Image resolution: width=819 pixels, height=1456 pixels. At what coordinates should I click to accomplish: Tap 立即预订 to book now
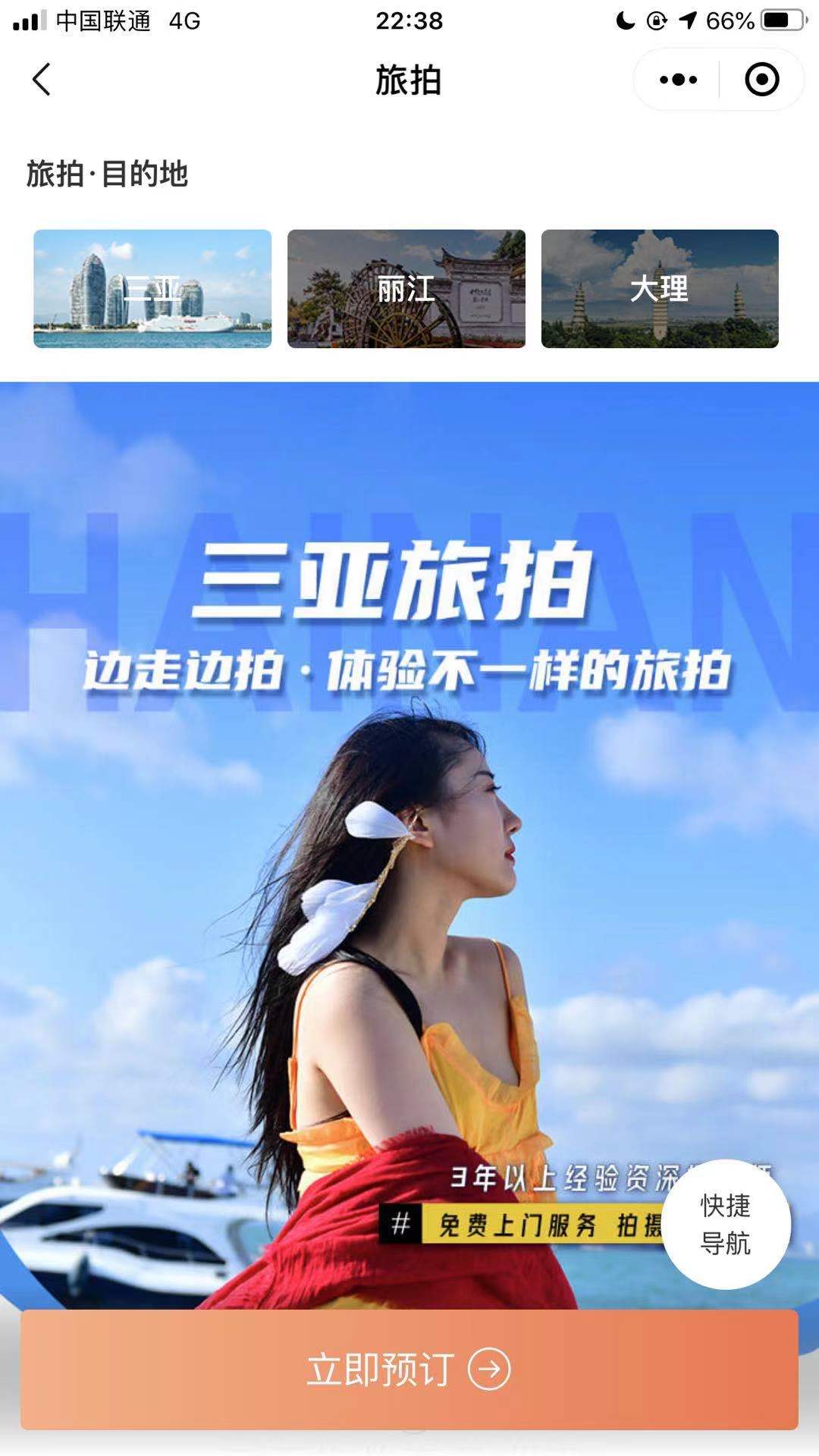pyautogui.click(x=409, y=1370)
